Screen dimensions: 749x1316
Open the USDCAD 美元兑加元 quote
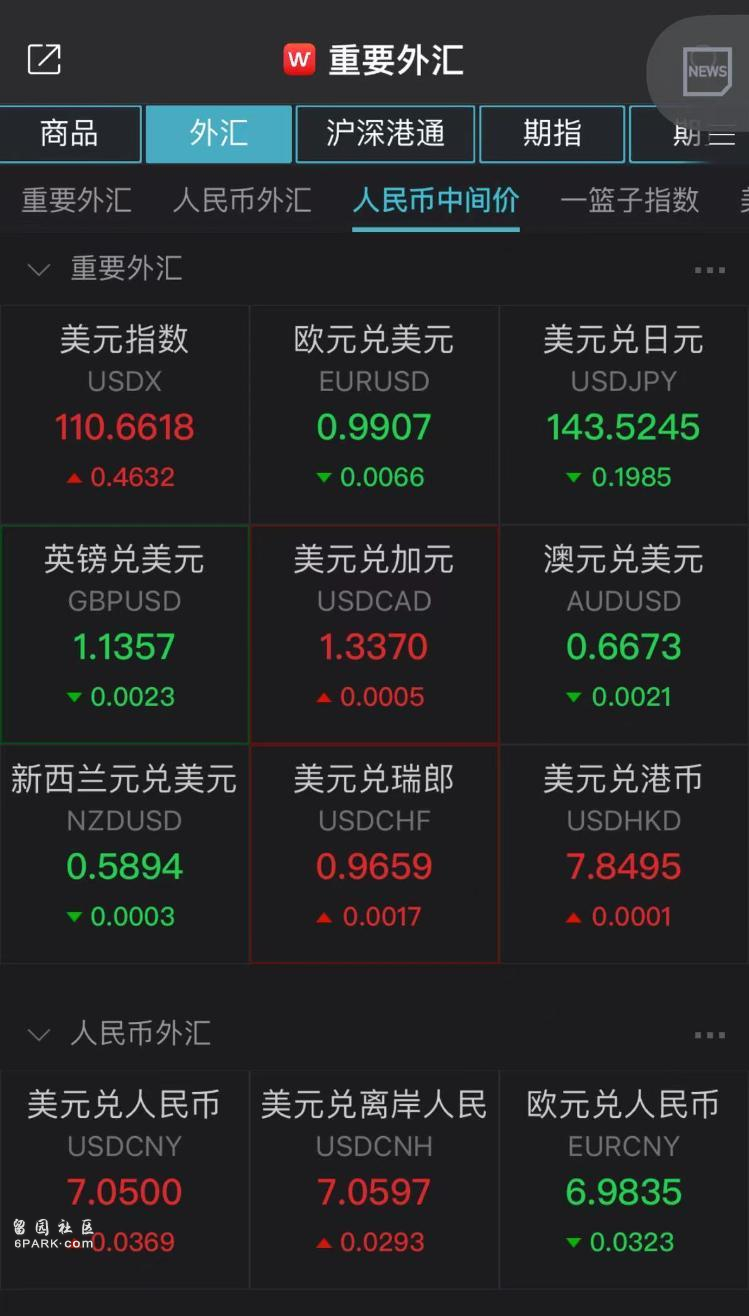click(x=374, y=634)
